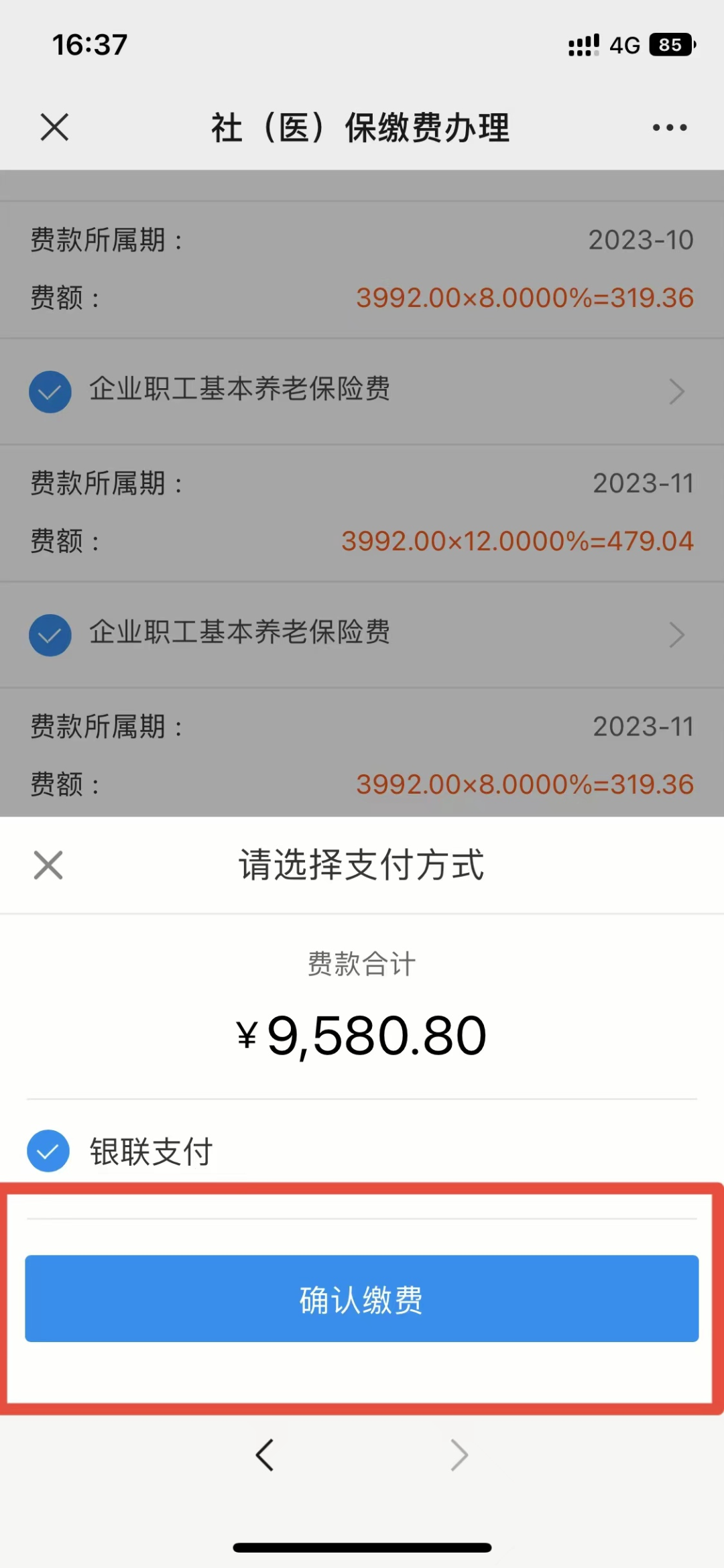
Task: Tap 确认缴费 to confirm payment
Action: [x=362, y=1299]
